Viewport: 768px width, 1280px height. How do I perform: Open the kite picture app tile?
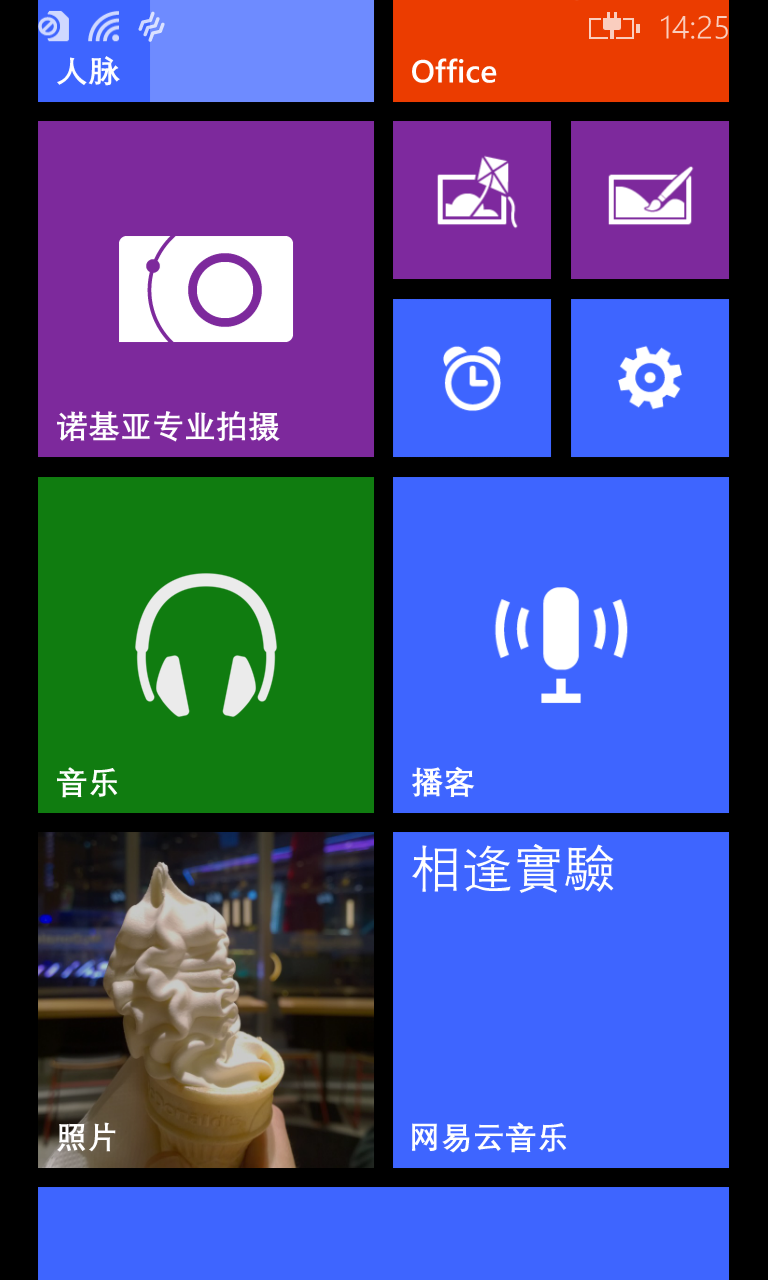(x=472, y=200)
